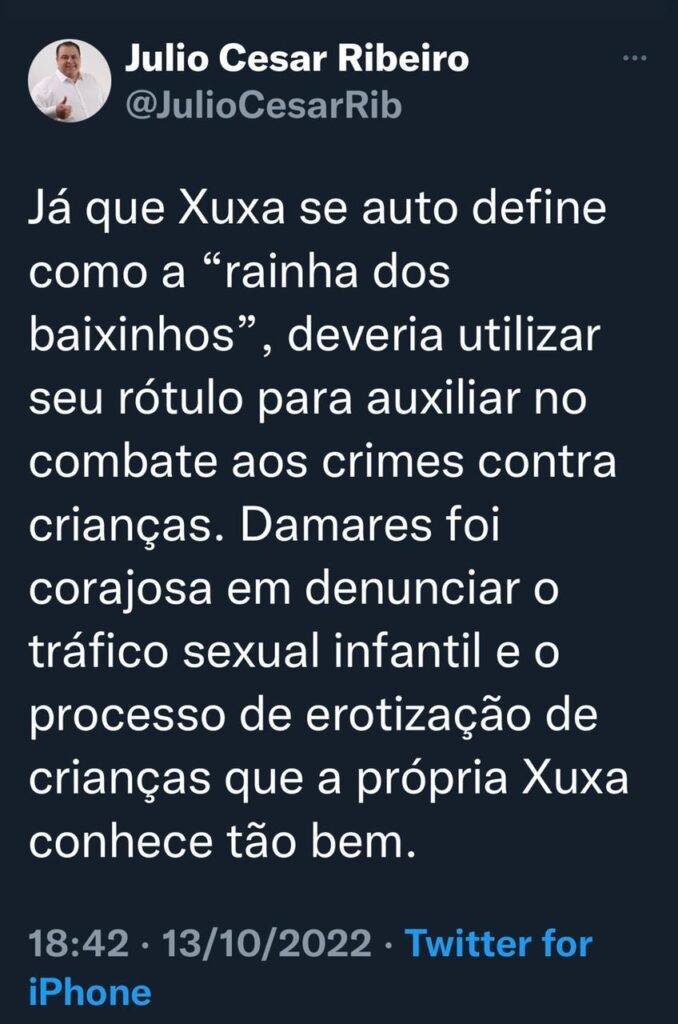Screen dimensions: 678x1024
Task: Open Julio Cesar Ribeiro's profile picture
Action: (69, 83)
